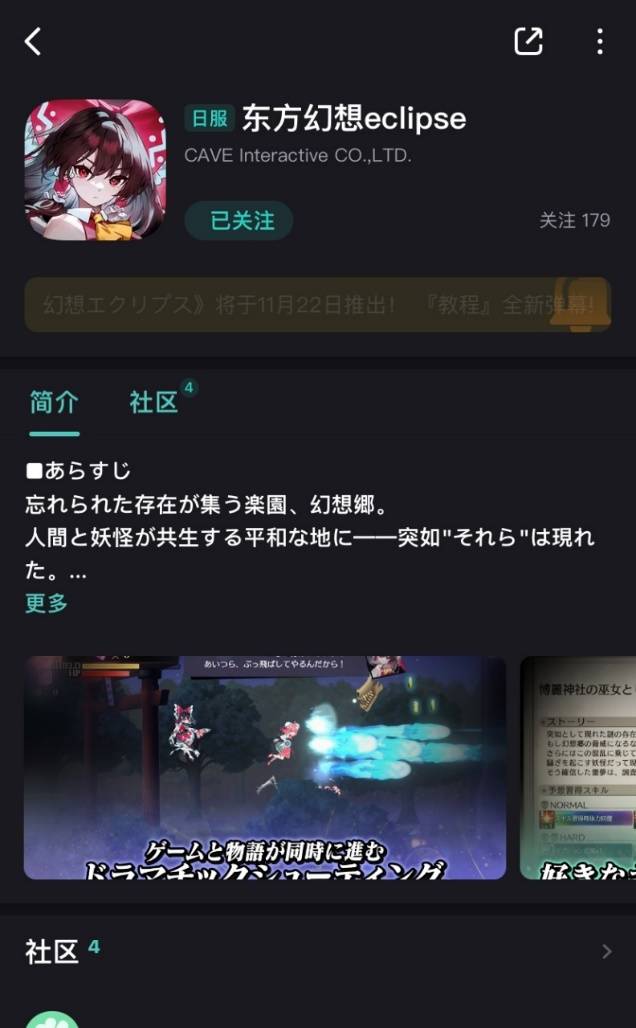Switch to the 简介 tab
The width and height of the screenshot is (636, 1028).
[x=54, y=402]
